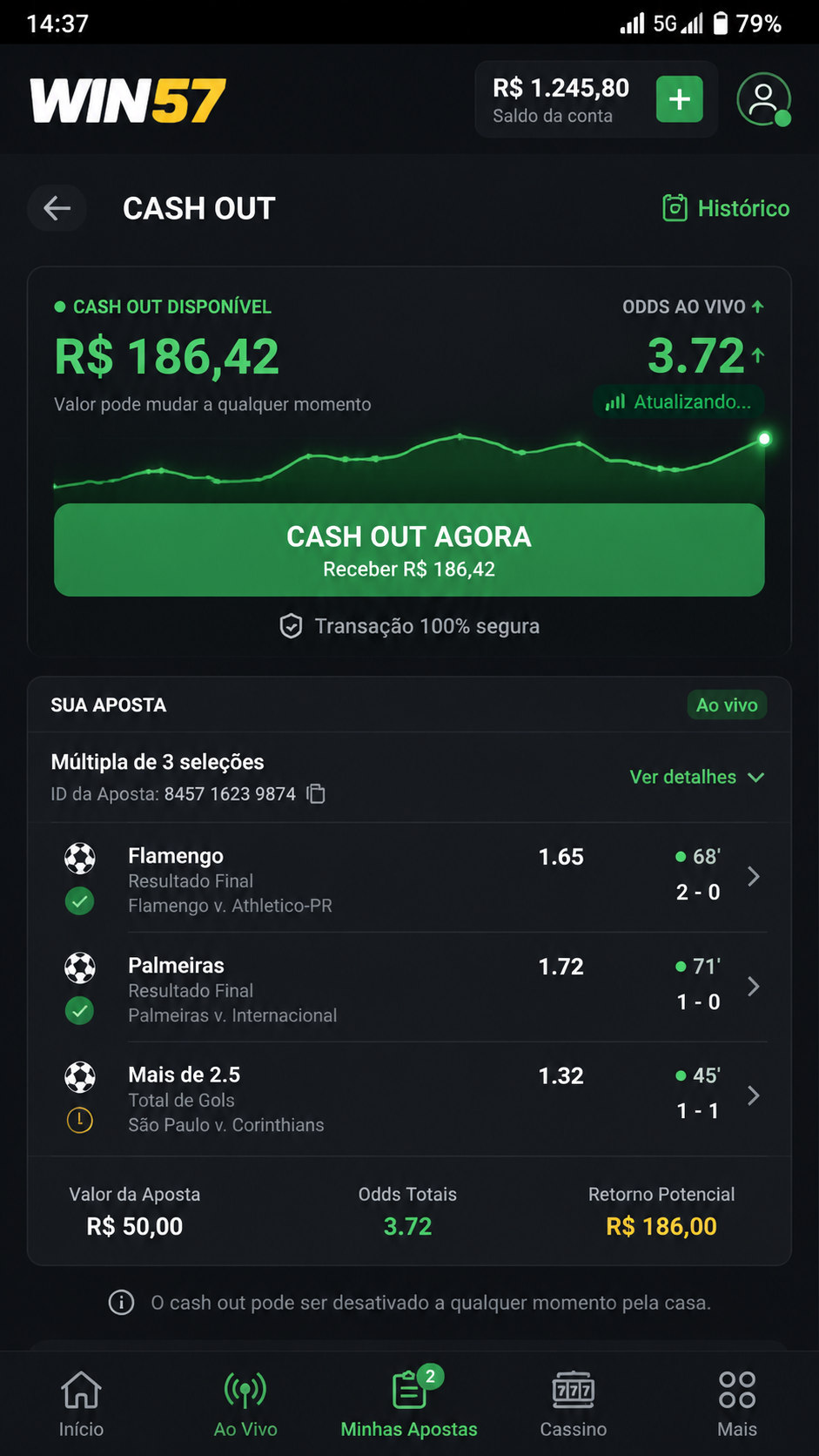This screenshot has width=819, height=1456.
Task: Open the user profile icon
Action: (x=763, y=99)
